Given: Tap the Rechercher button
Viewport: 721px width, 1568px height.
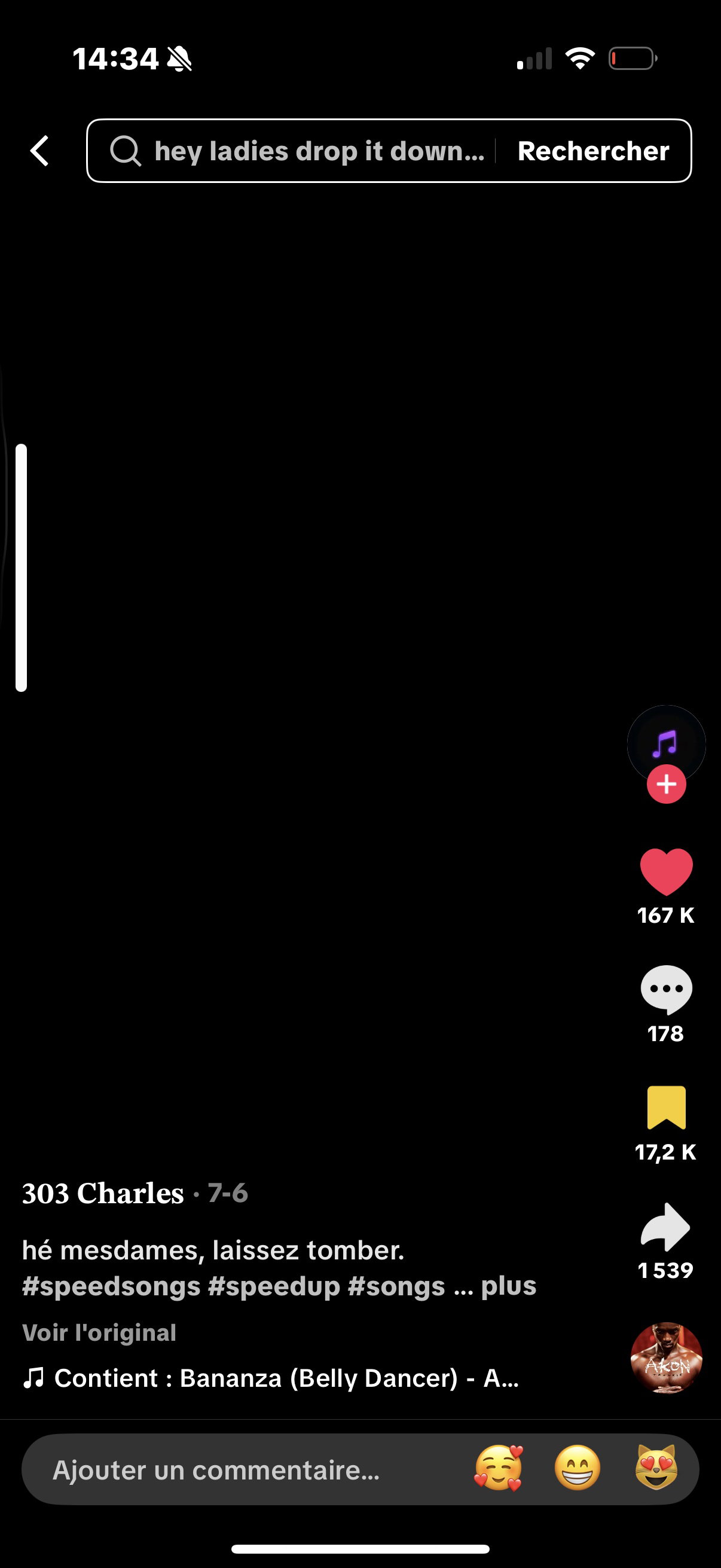Looking at the screenshot, I should [x=593, y=150].
